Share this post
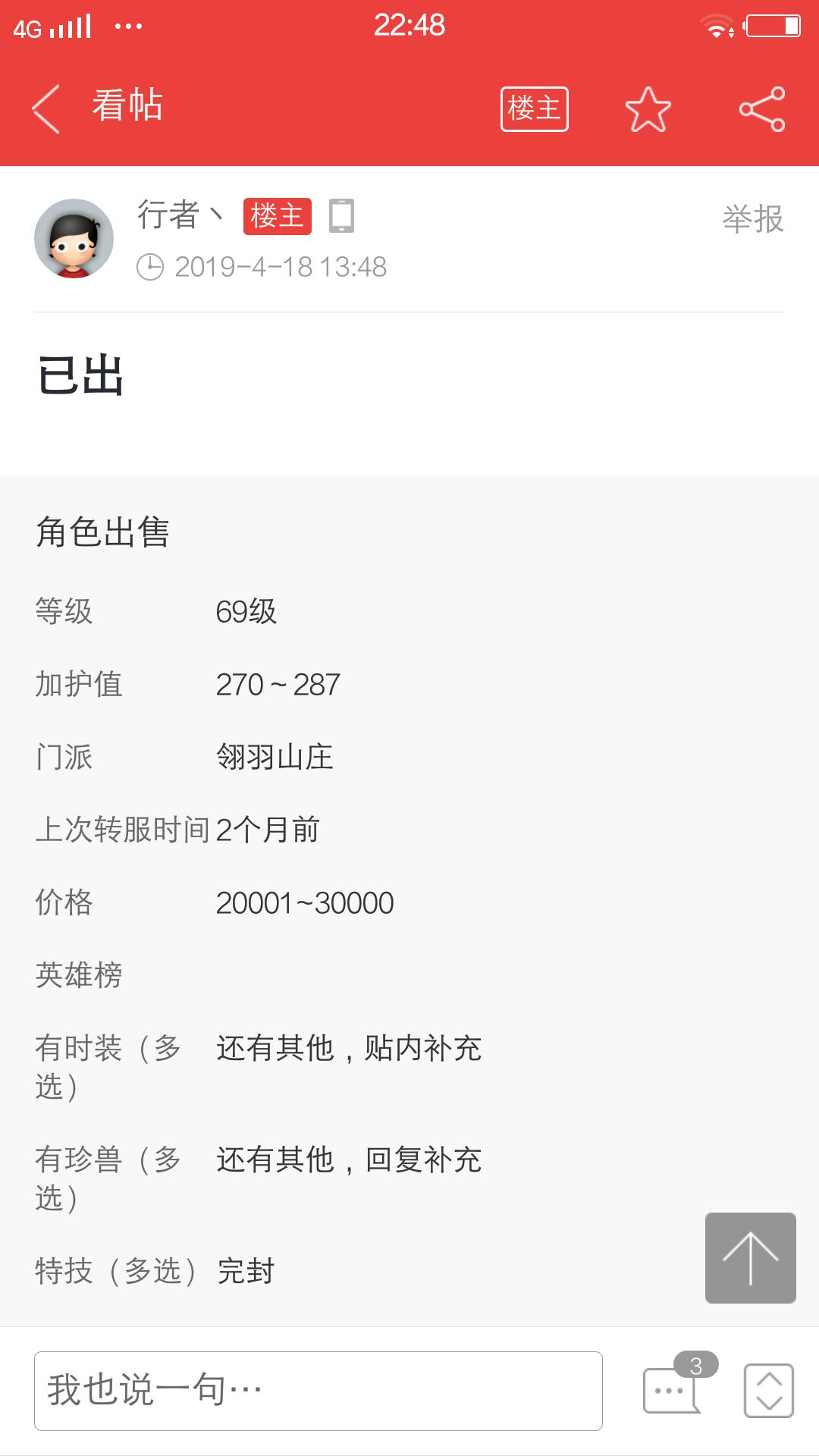 pos(762,109)
